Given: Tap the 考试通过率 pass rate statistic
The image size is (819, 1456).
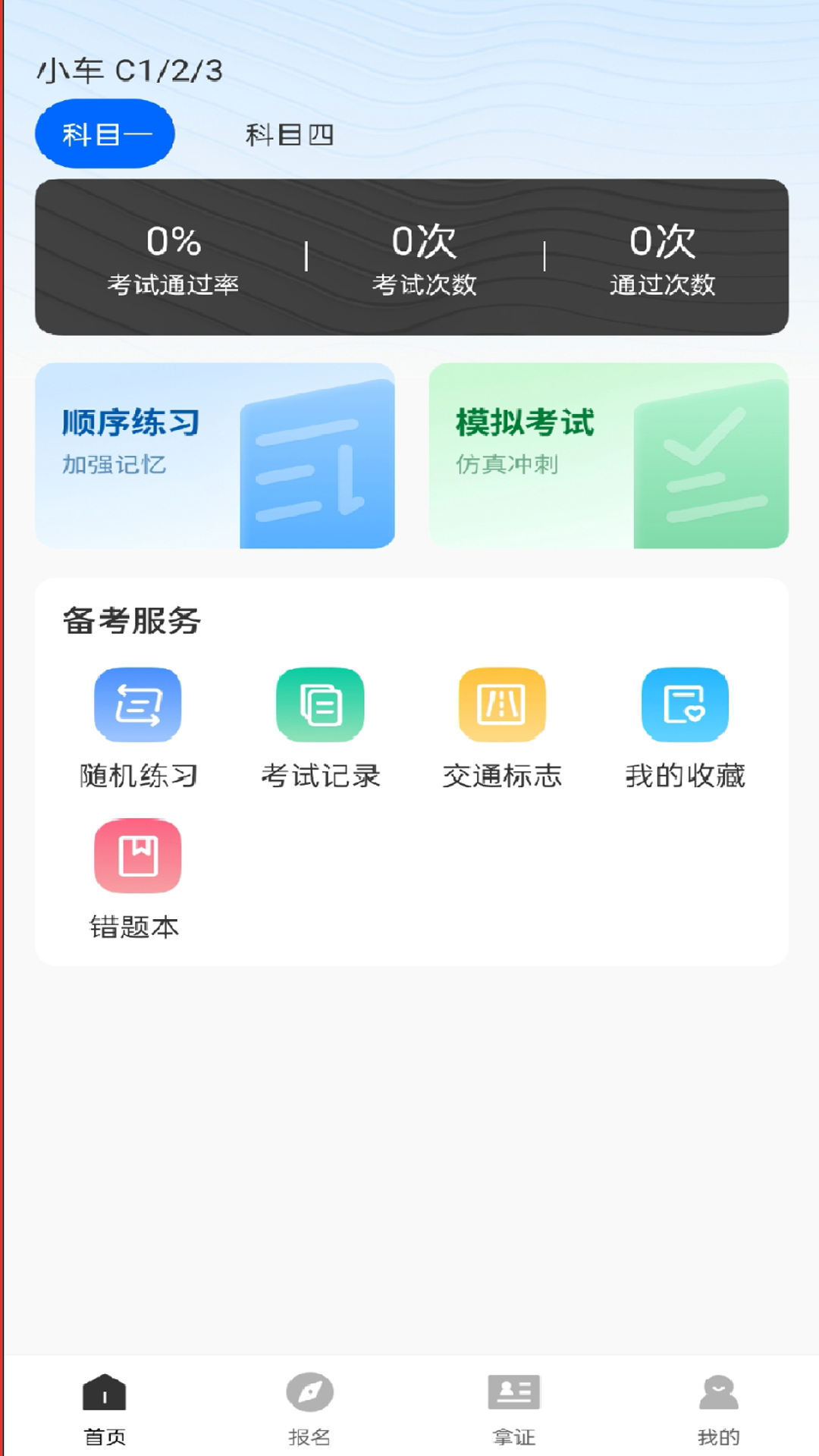Looking at the screenshot, I should click(x=173, y=262).
